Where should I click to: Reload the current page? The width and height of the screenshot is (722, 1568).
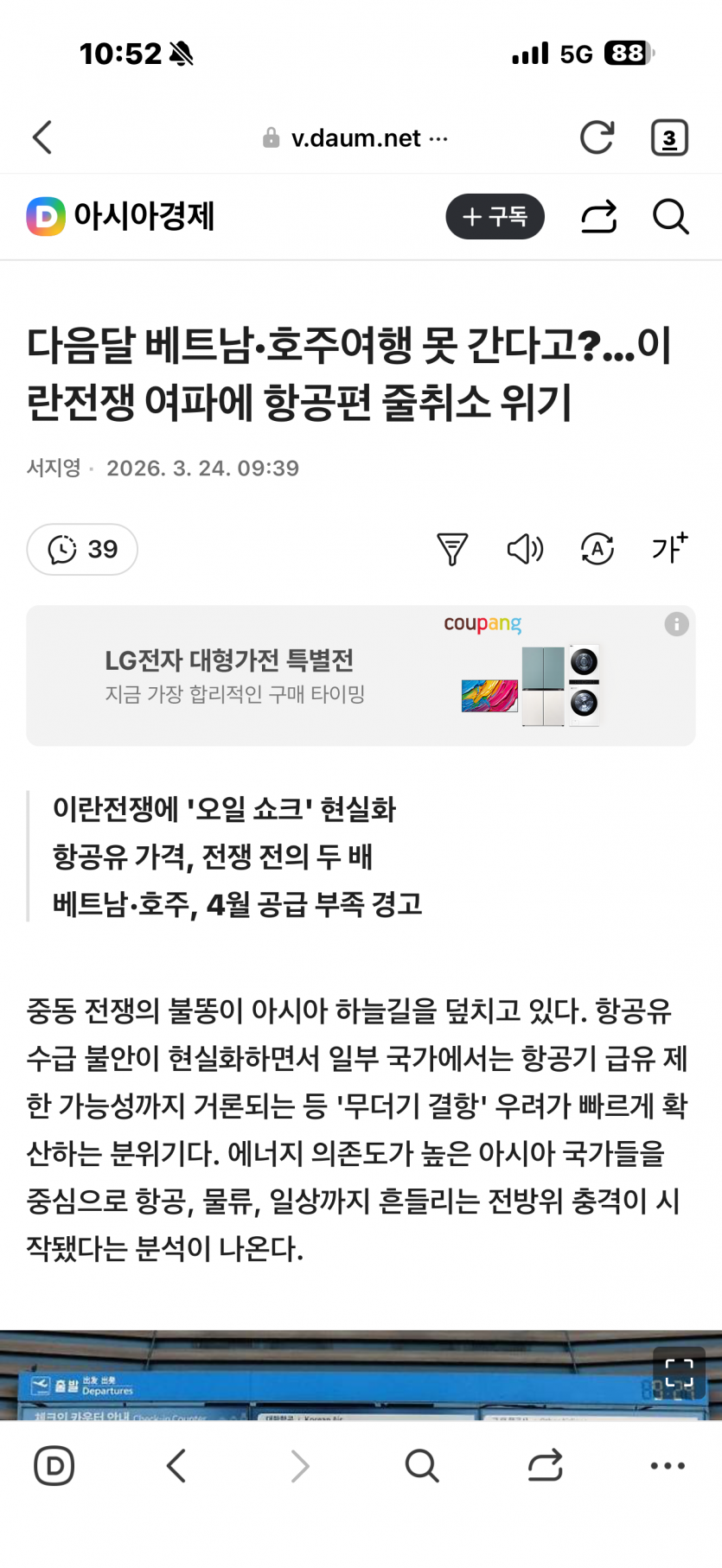597,137
